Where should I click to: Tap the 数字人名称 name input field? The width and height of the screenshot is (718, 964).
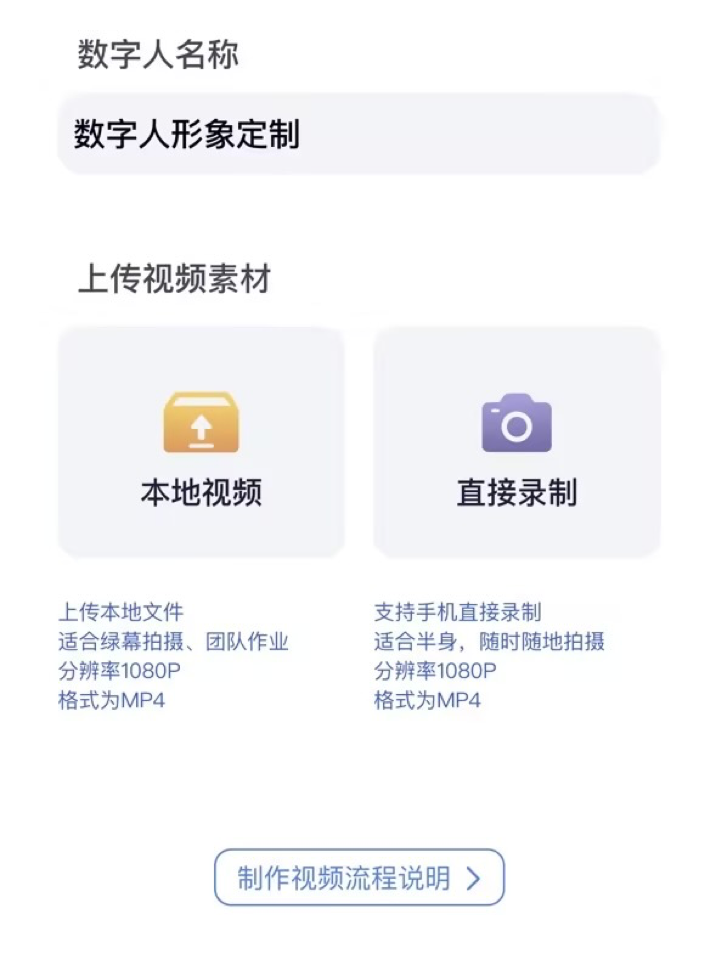click(x=358, y=134)
